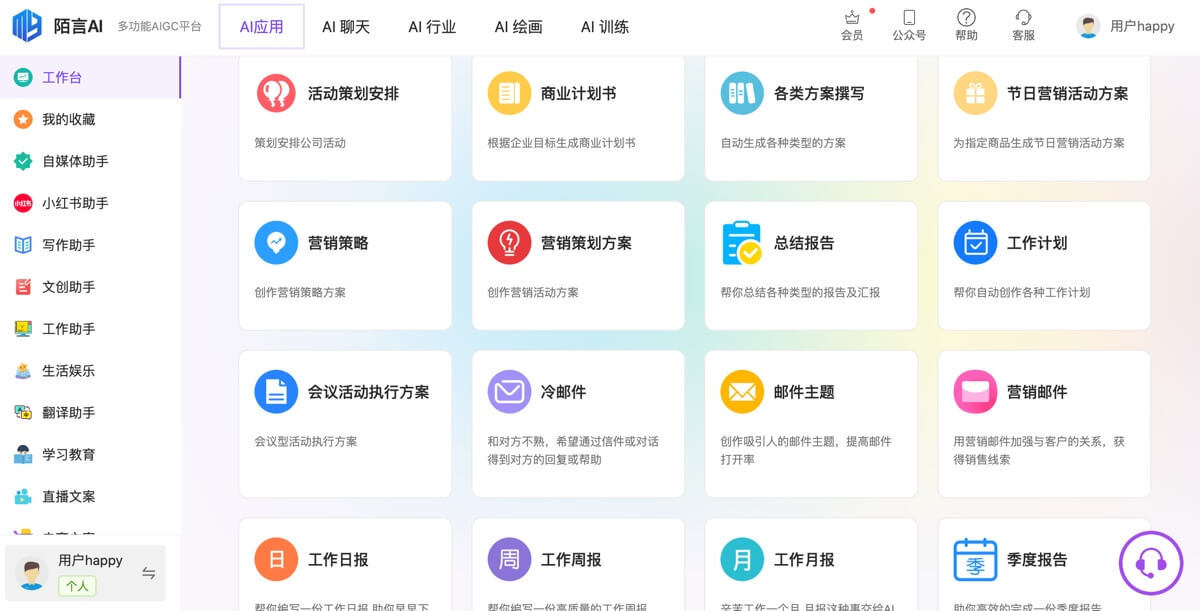Open the 冷邮件 tool card

[578, 422]
